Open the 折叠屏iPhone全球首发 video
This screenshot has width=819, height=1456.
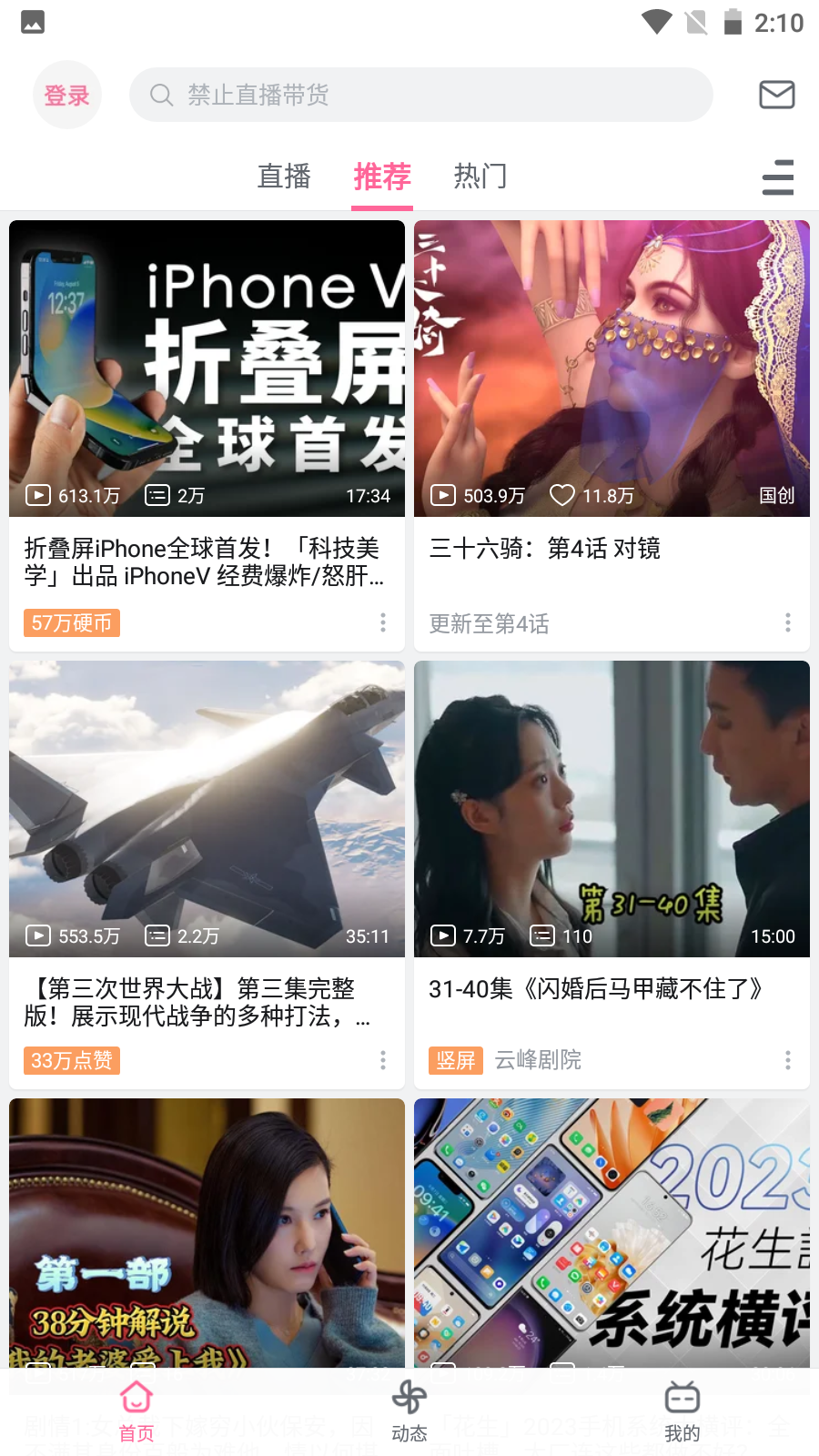coord(207,369)
